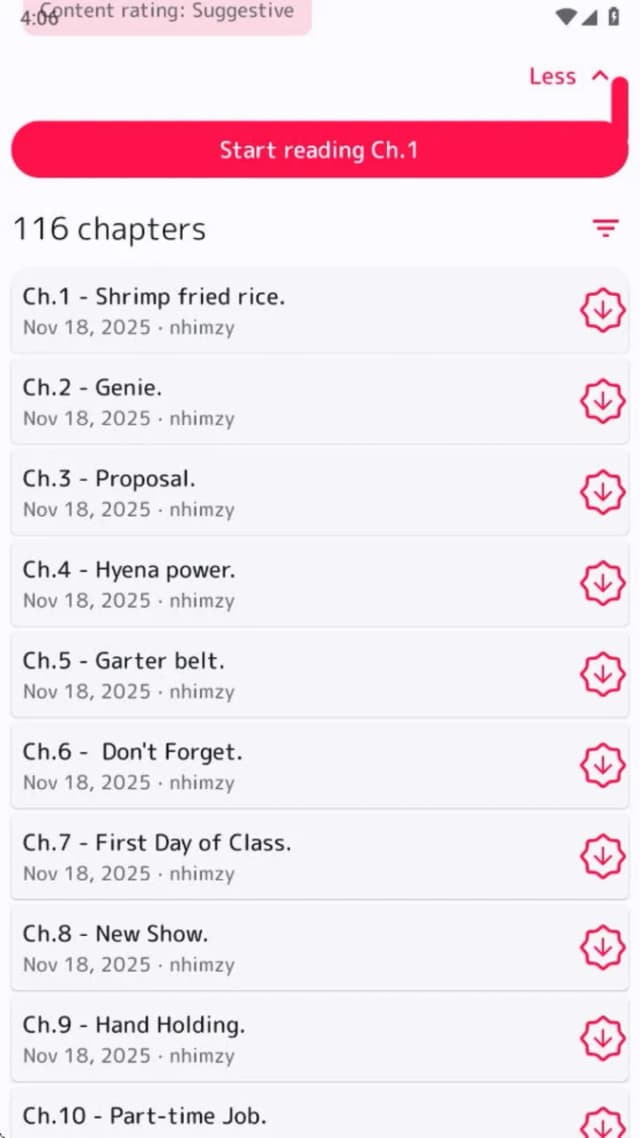Download Ch.6 Don't Forget
This screenshot has width=640, height=1138.
[602, 766]
